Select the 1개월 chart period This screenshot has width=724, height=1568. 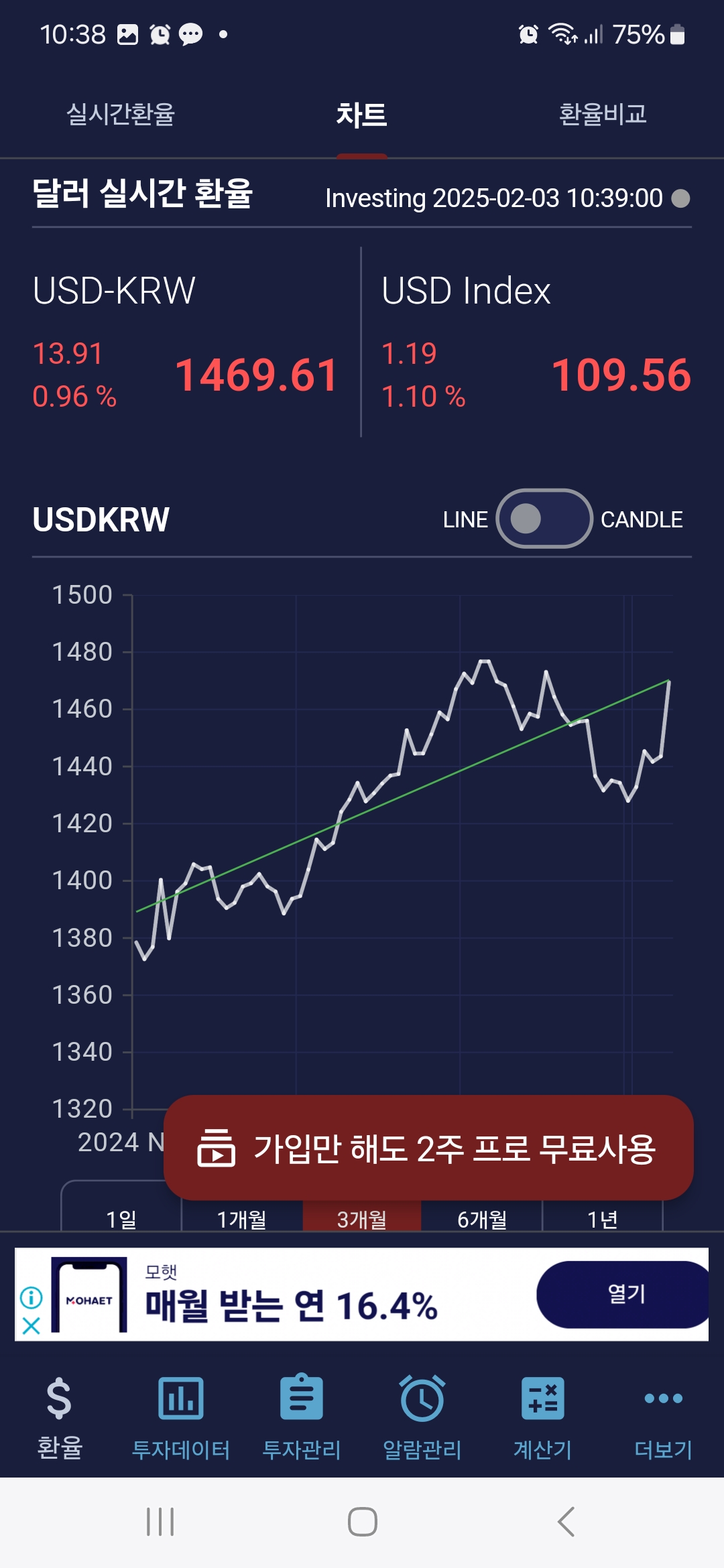point(242,1218)
